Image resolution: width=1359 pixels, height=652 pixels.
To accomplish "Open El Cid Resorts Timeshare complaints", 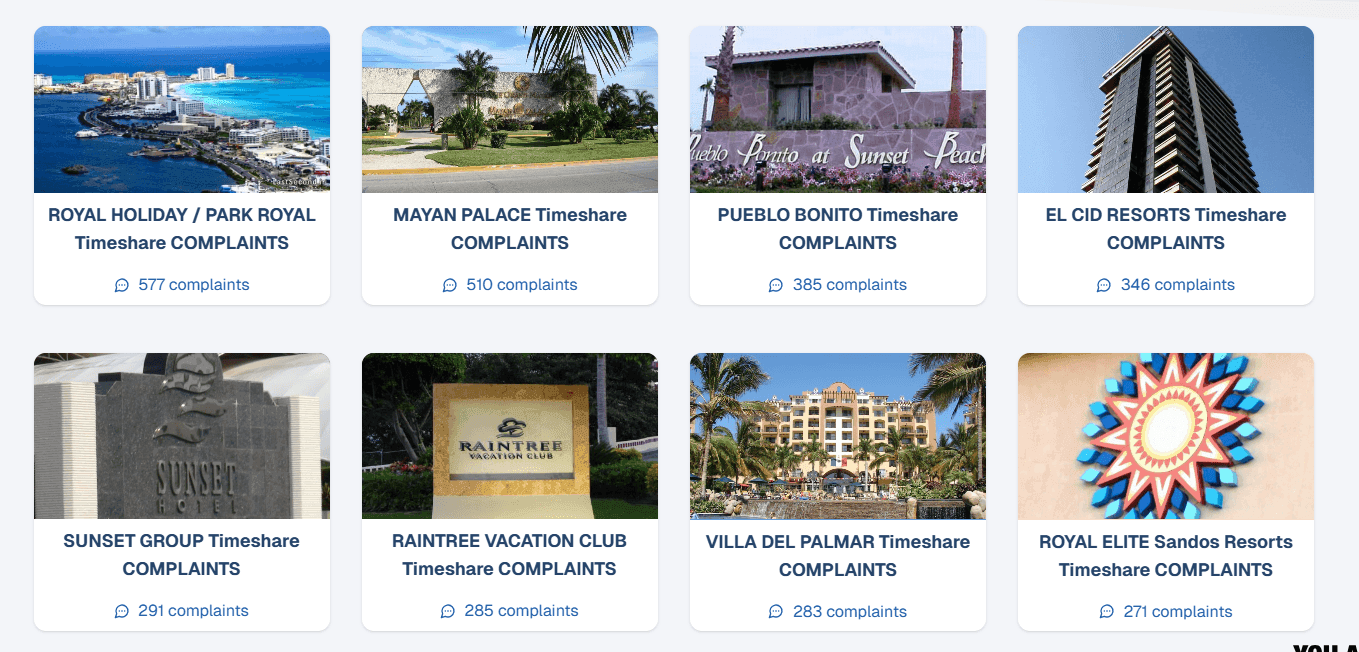I will [x=1166, y=228].
